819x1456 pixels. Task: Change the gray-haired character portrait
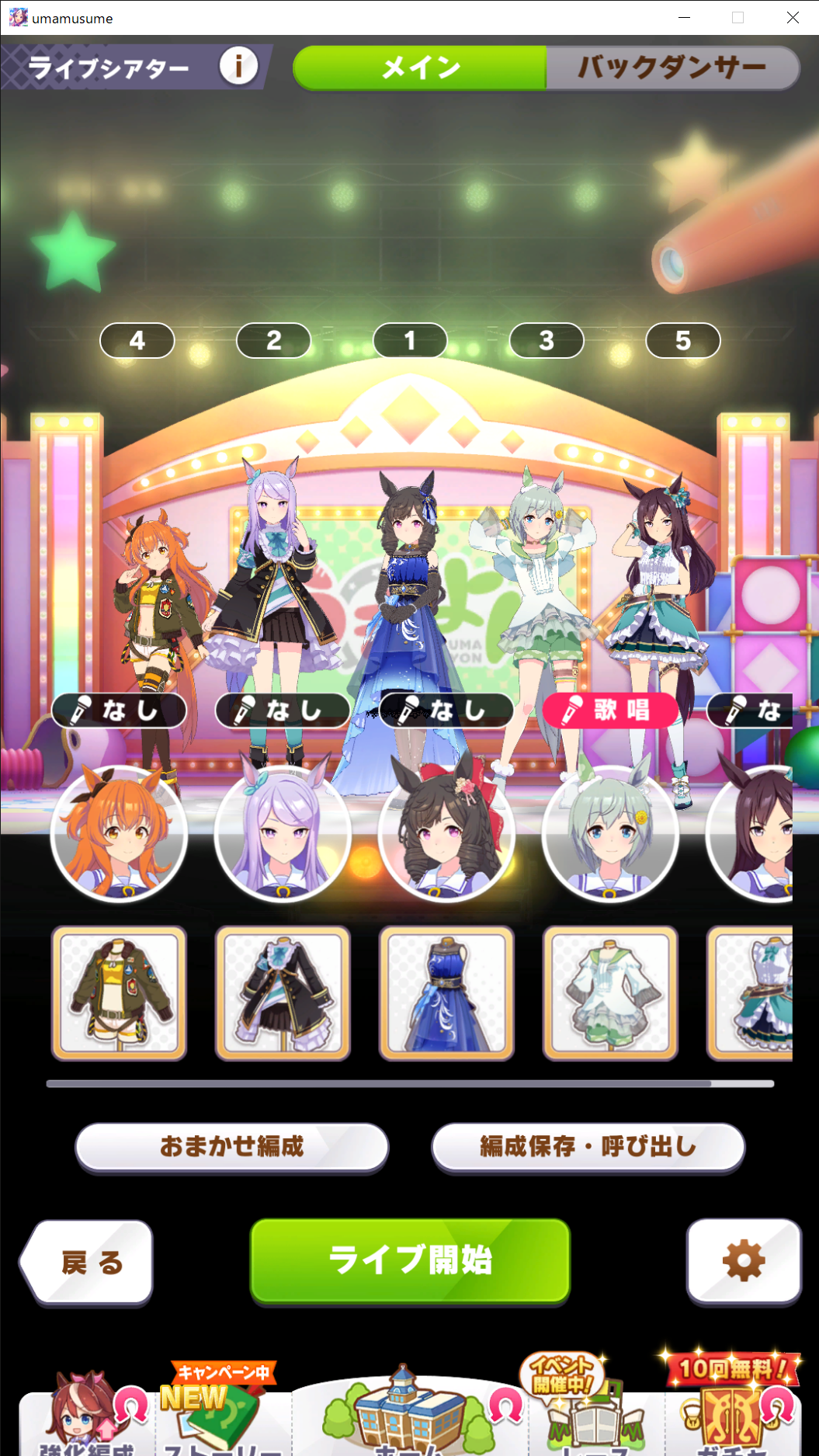(x=610, y=834)
